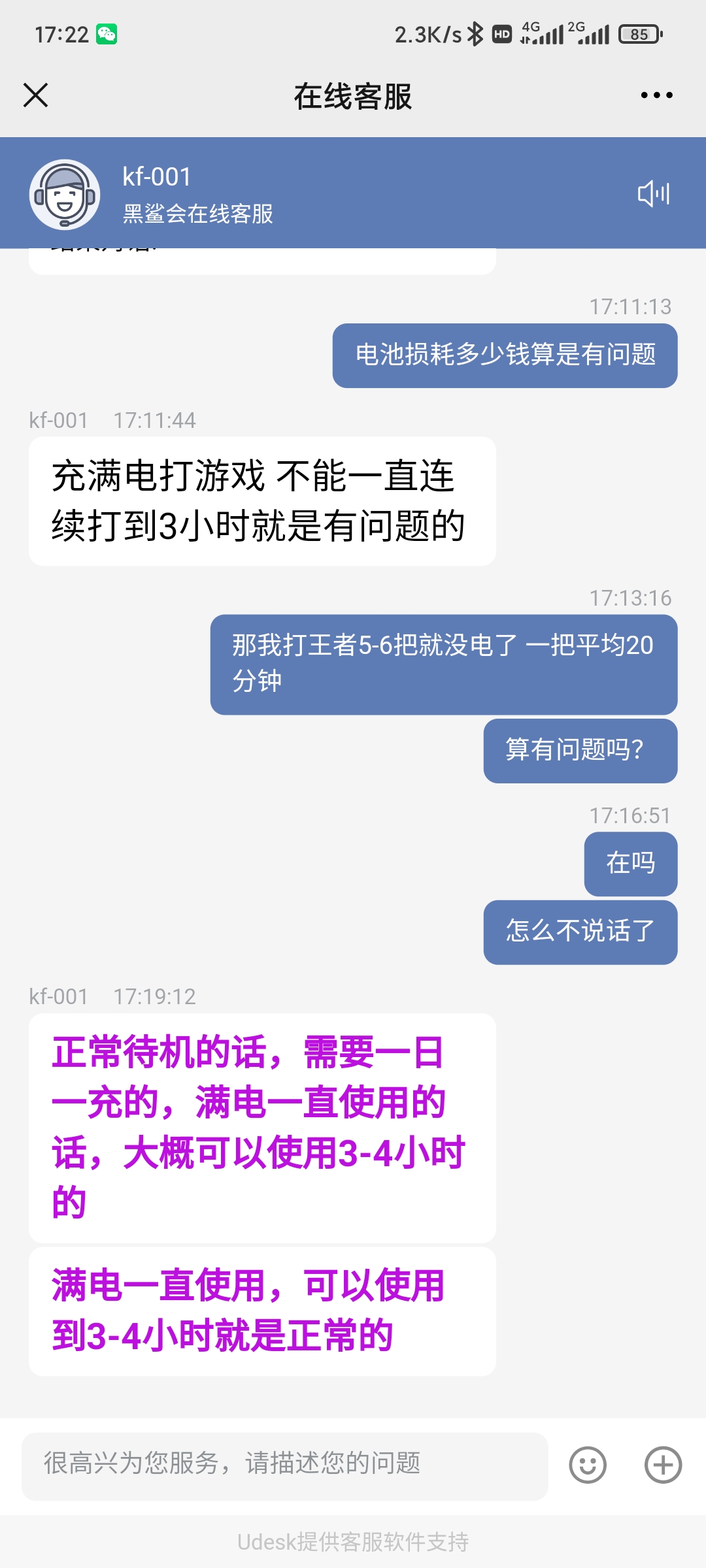The height and width of the screenshot is (1568, 706).
Task: Focus the message input field
Action: click(285, 1466)
